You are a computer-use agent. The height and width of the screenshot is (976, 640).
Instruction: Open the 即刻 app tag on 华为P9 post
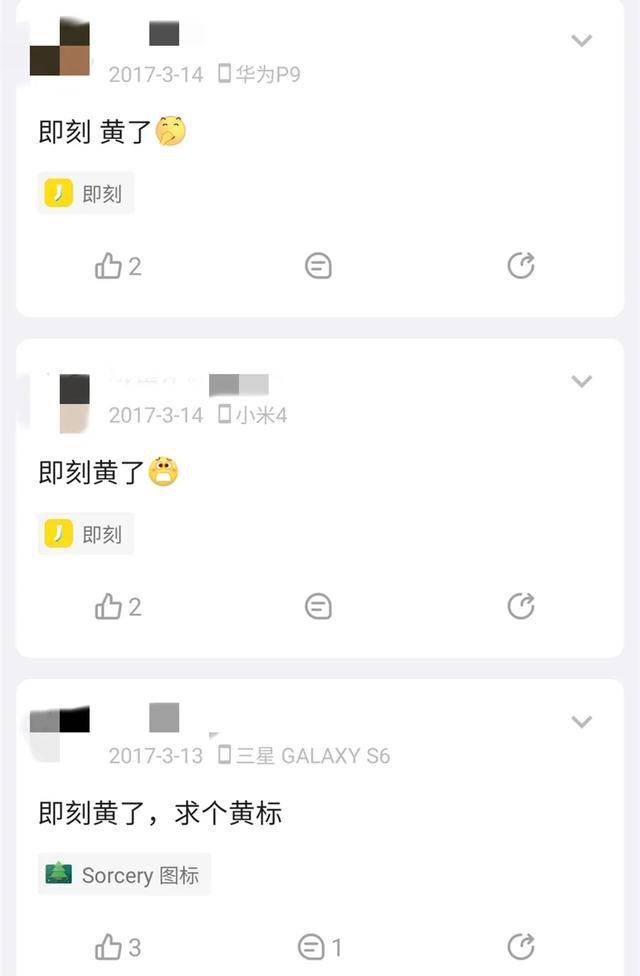pos(86,194)
